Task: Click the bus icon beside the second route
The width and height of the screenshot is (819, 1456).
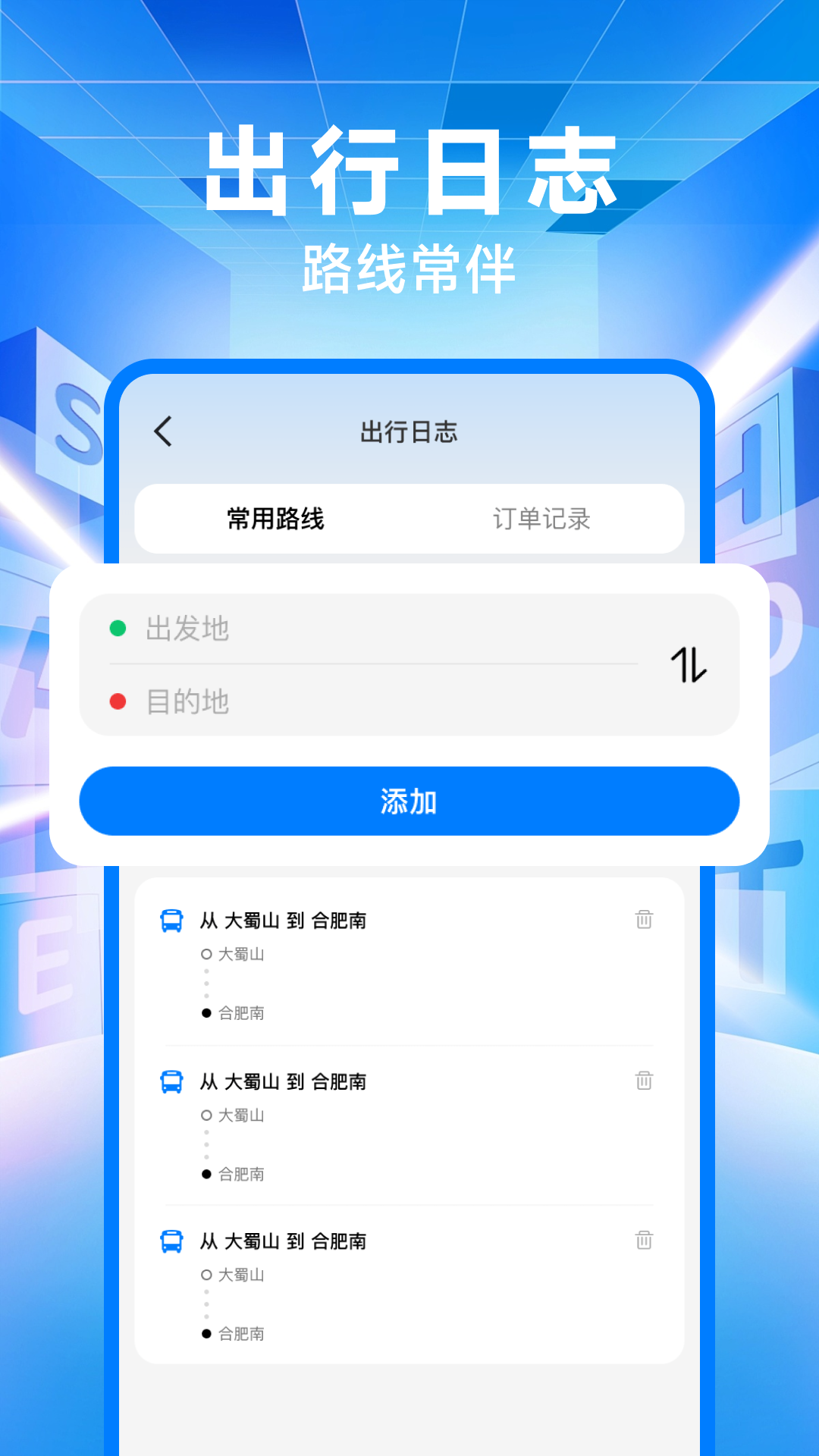Action: [171, 1082]
